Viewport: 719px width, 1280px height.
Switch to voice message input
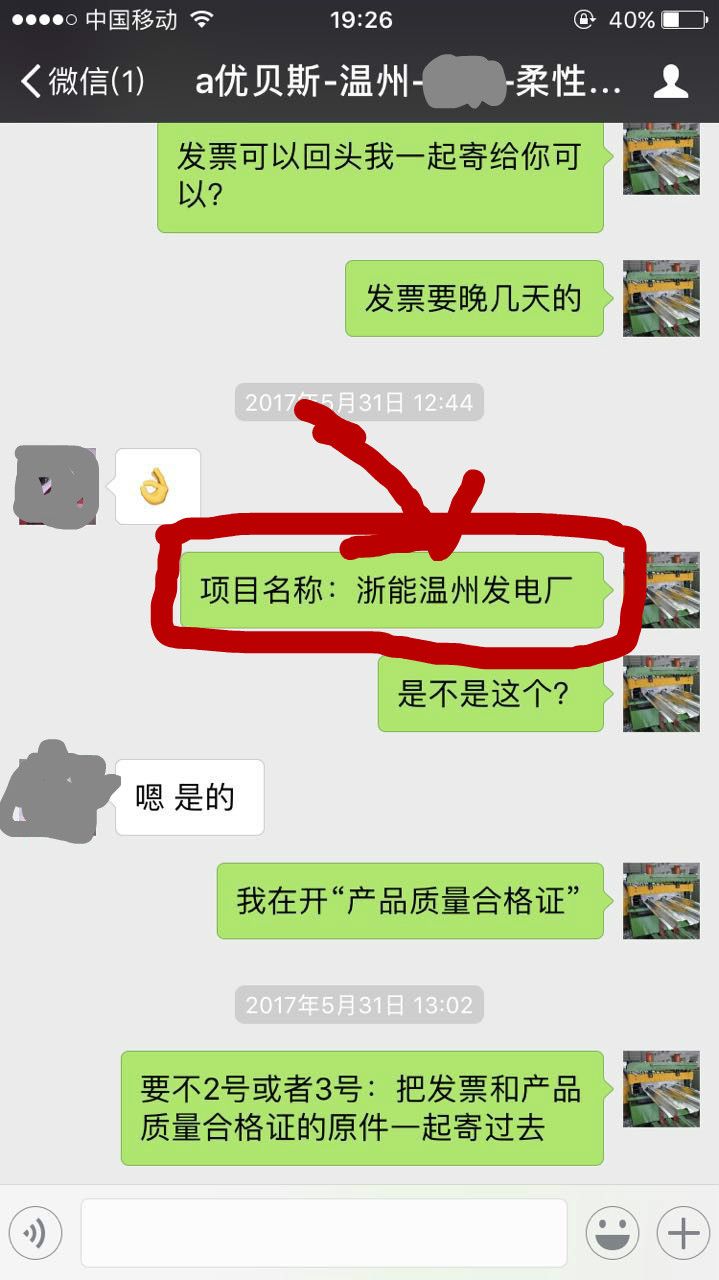click(36, 1233)
